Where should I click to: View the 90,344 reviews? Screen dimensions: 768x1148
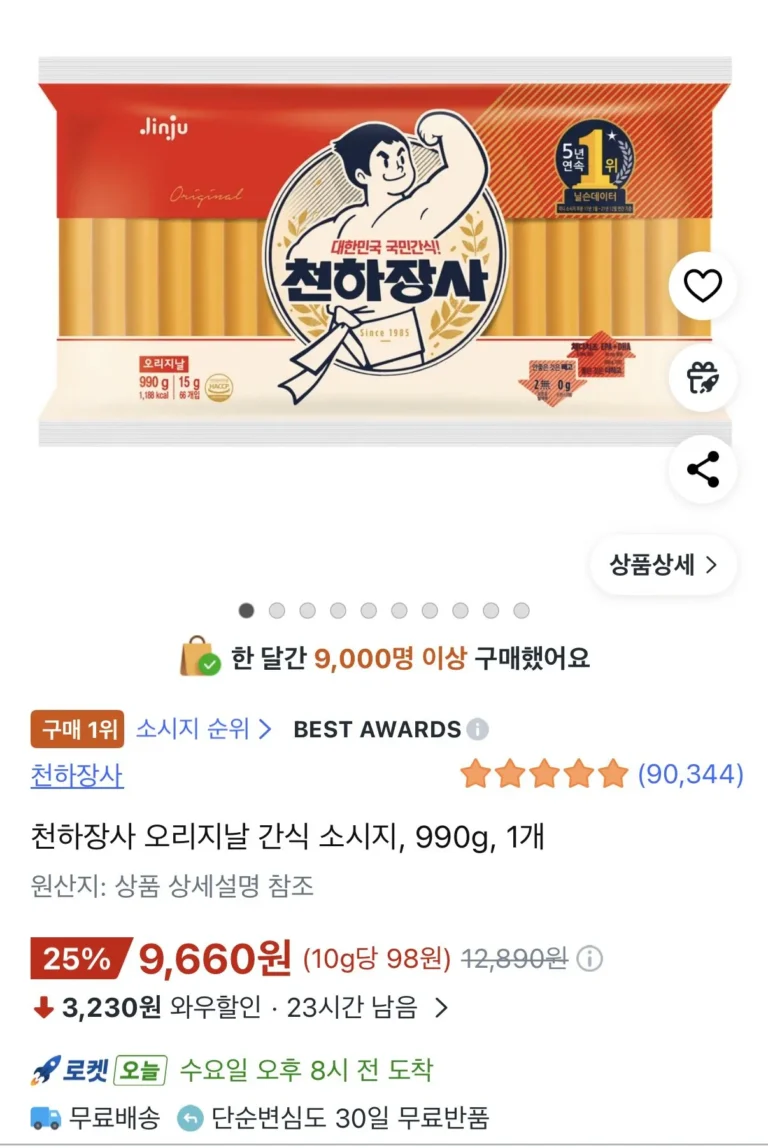[690, 774]
